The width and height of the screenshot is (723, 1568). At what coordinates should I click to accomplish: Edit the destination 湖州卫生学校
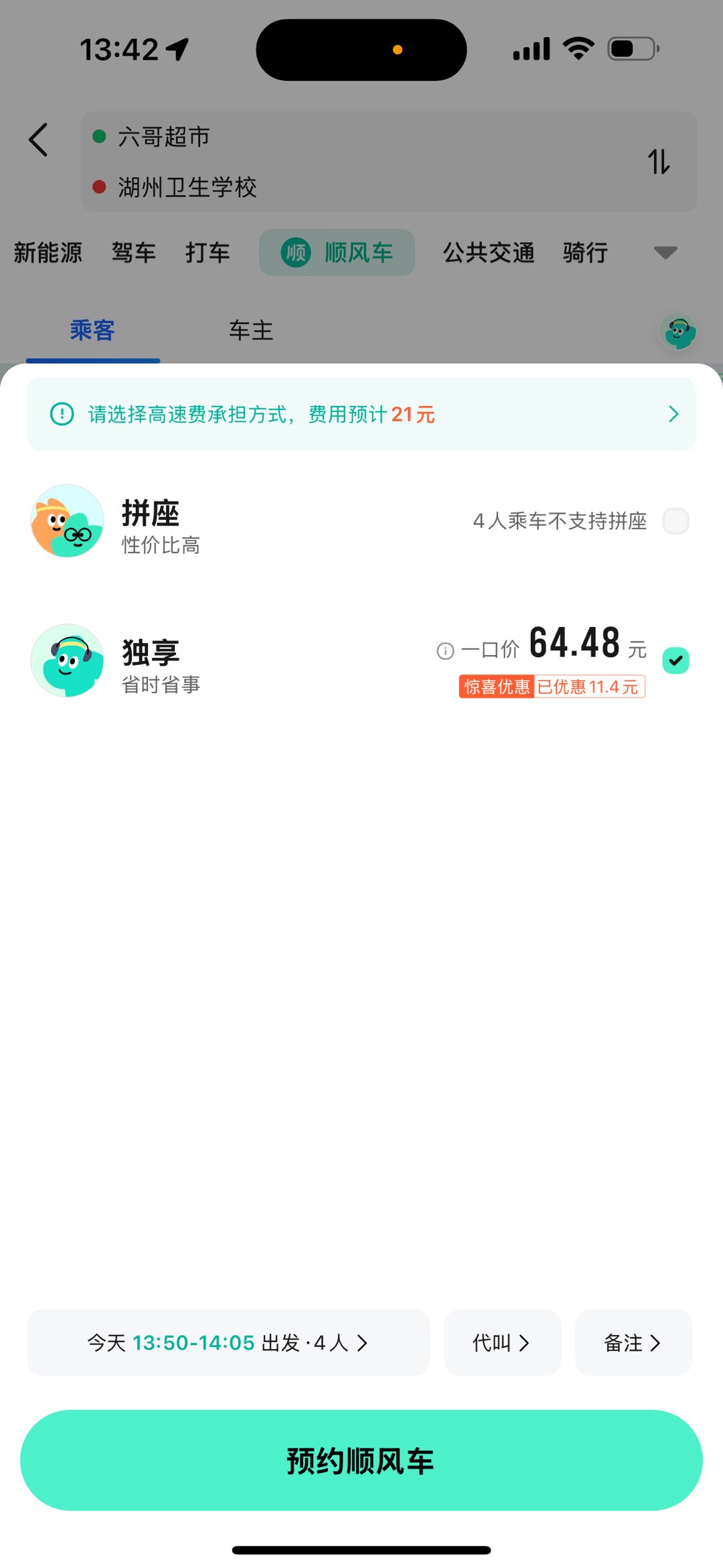tap(187, 187)
